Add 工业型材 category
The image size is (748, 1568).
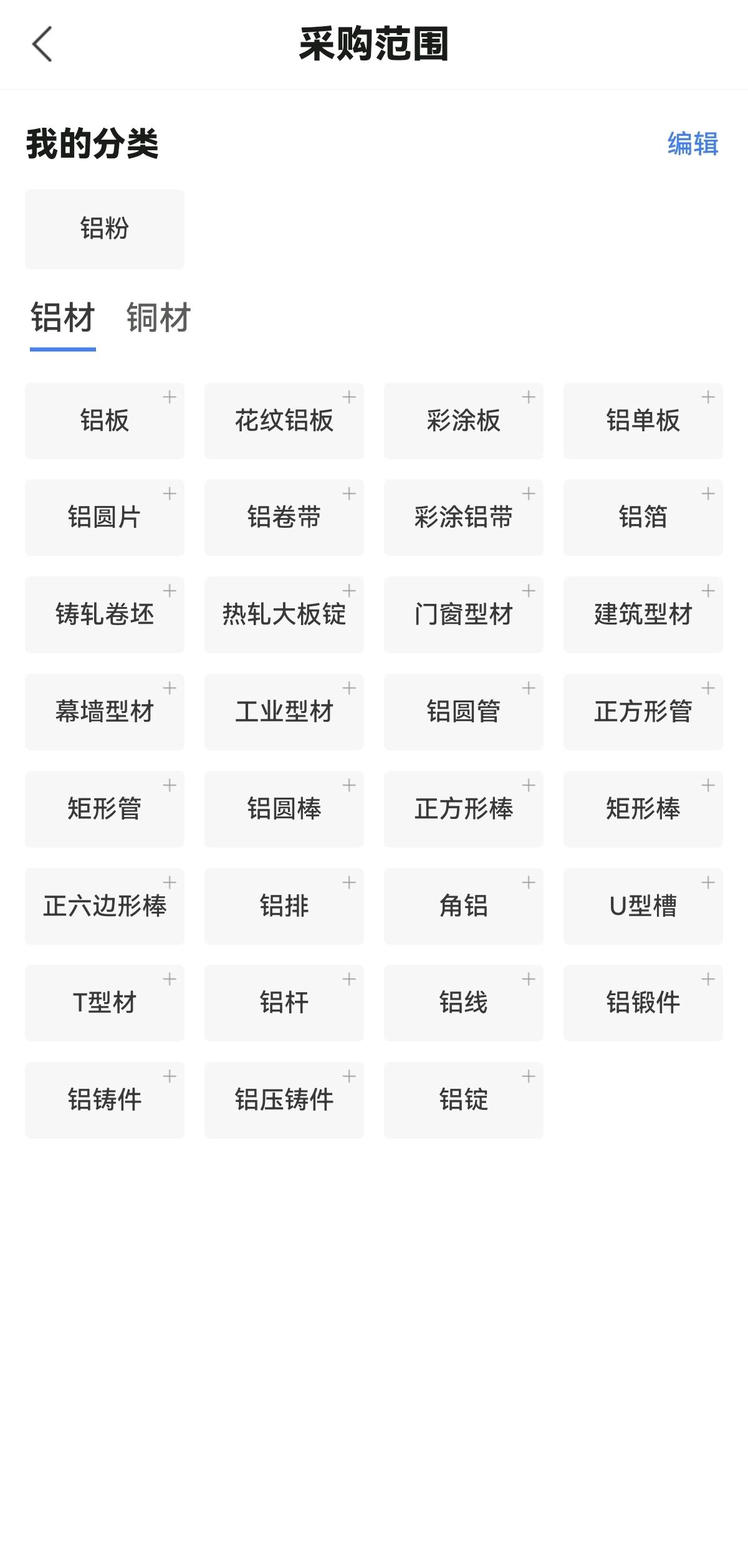coord(284,712)
